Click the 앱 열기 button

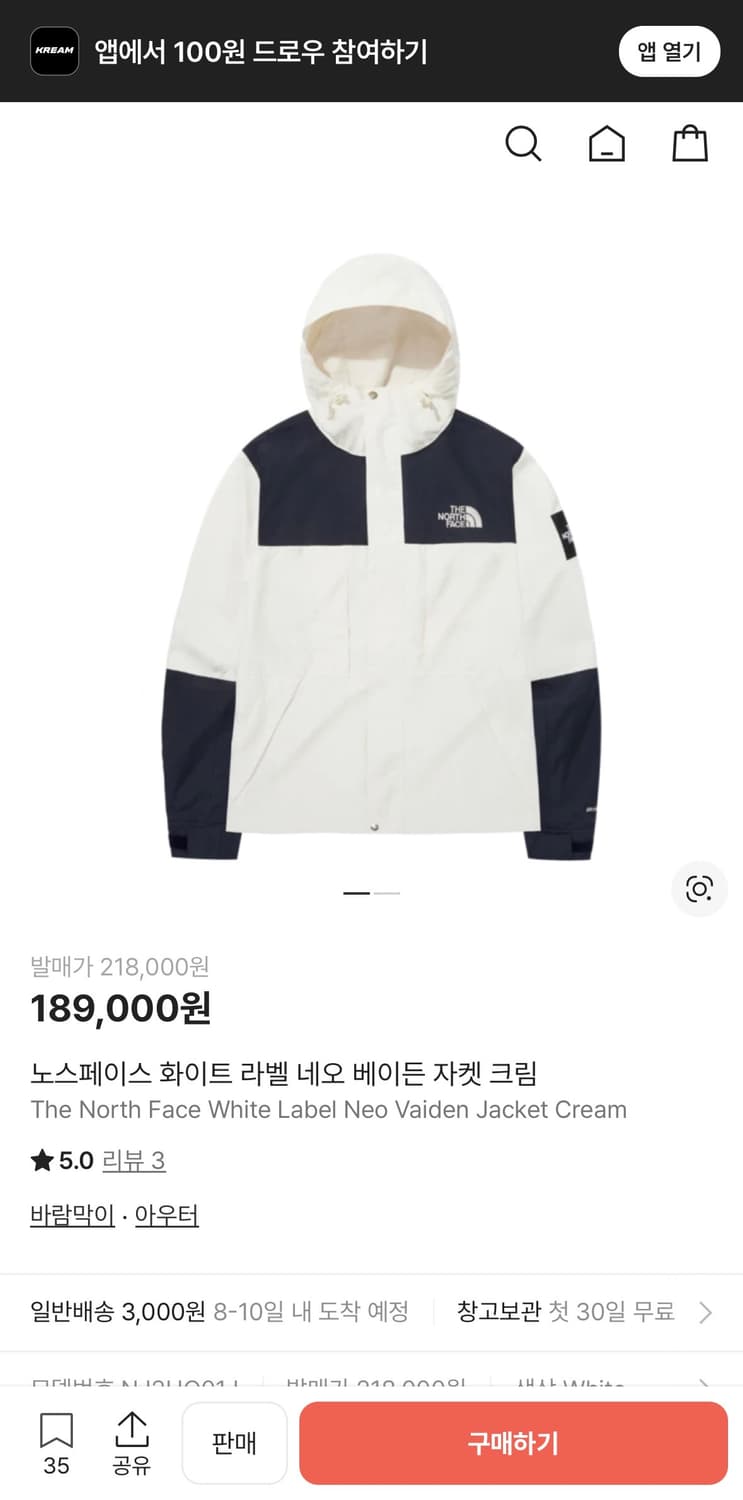669,51
